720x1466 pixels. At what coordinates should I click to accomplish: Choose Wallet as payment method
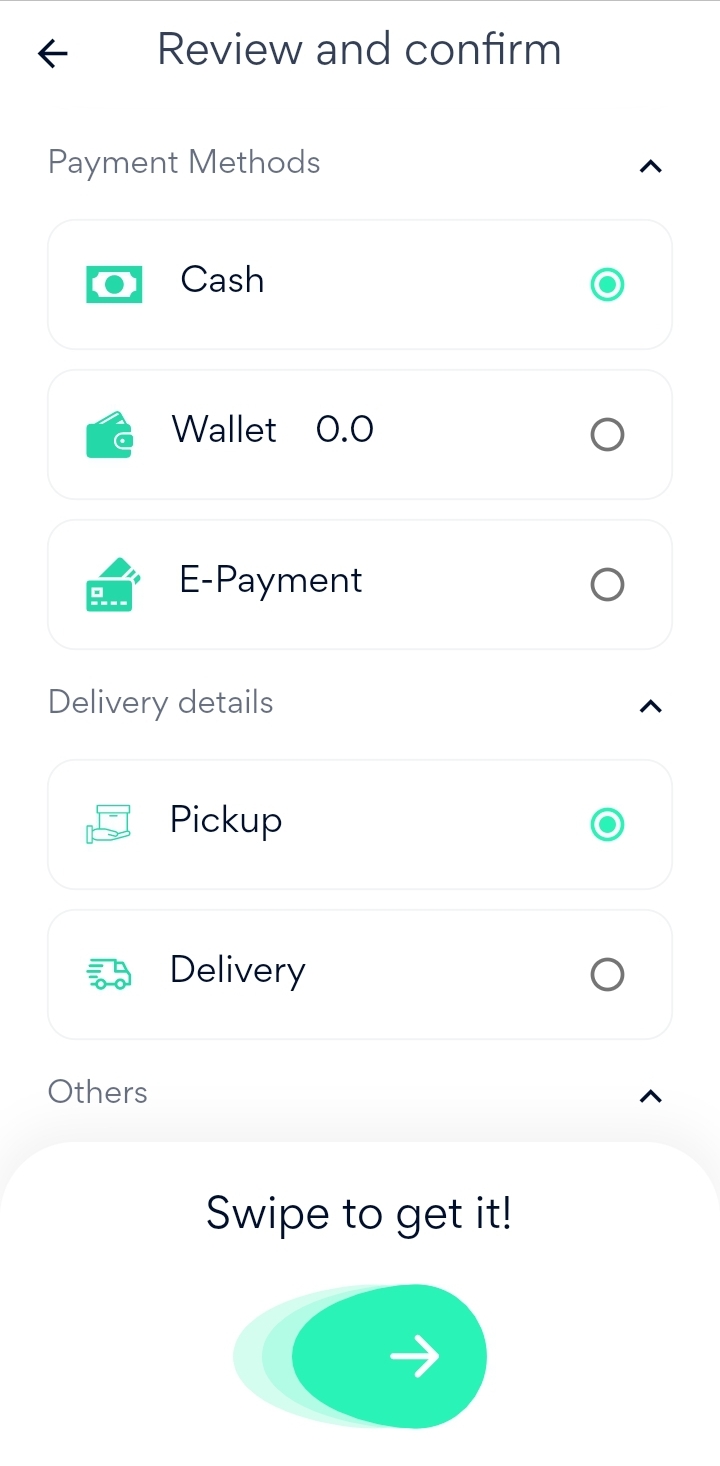[607, 435]
